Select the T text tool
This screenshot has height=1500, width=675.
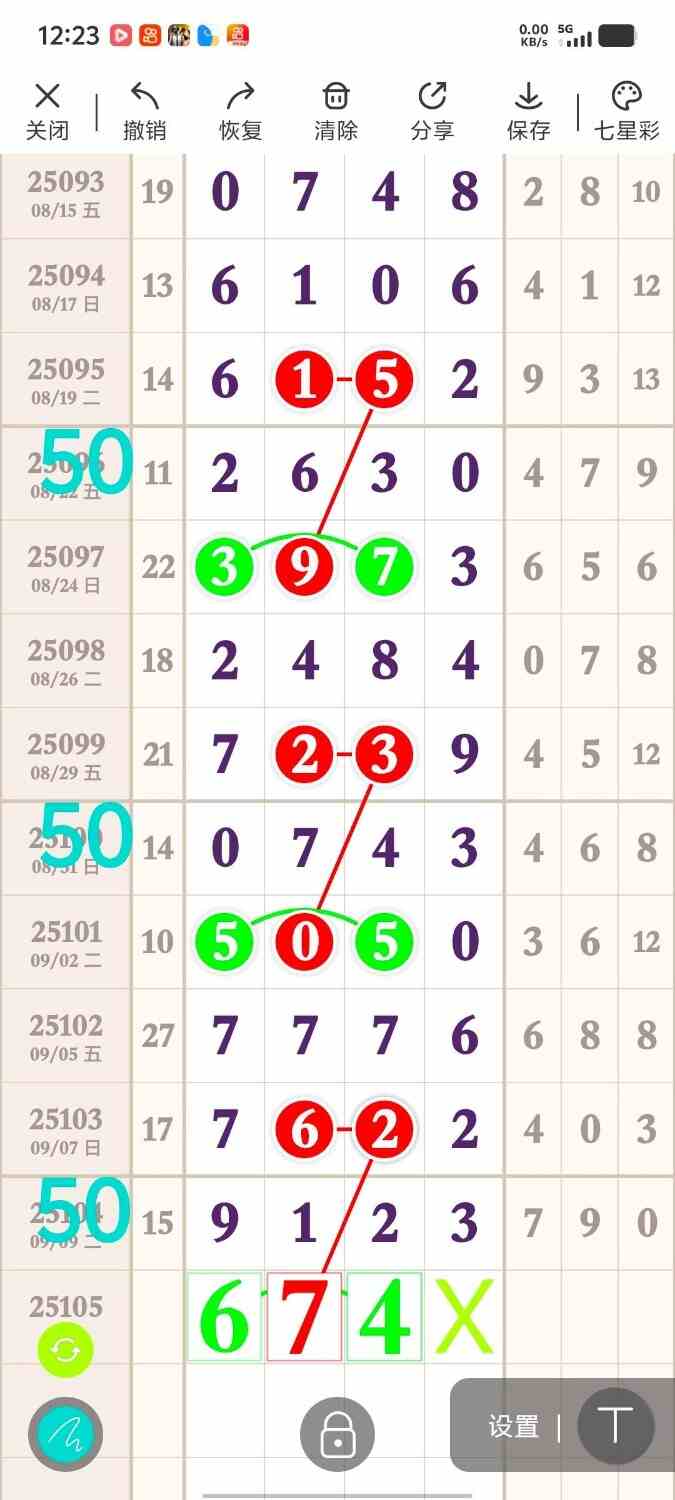(616, 1427)
